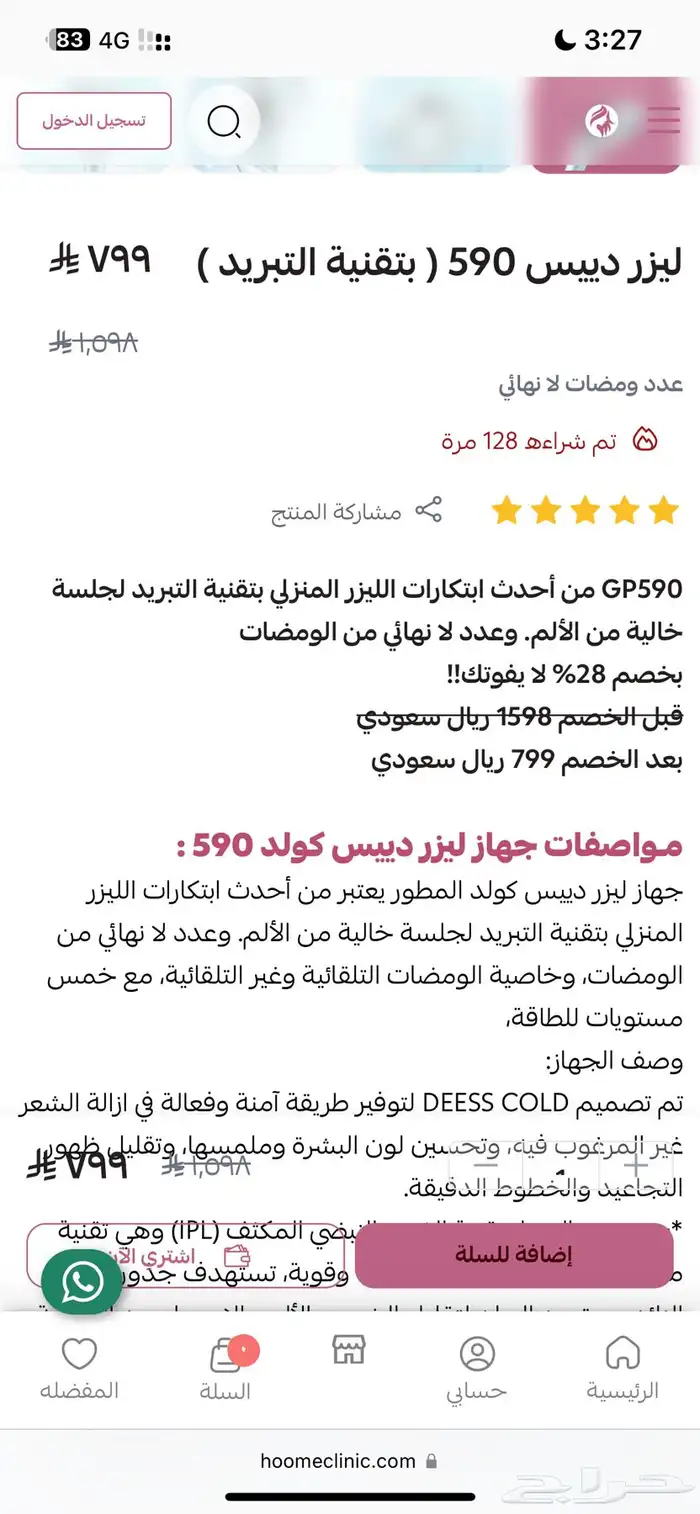Go to الرئيسية home tab
This screenshot has width=700, height=1514.
622,1368
